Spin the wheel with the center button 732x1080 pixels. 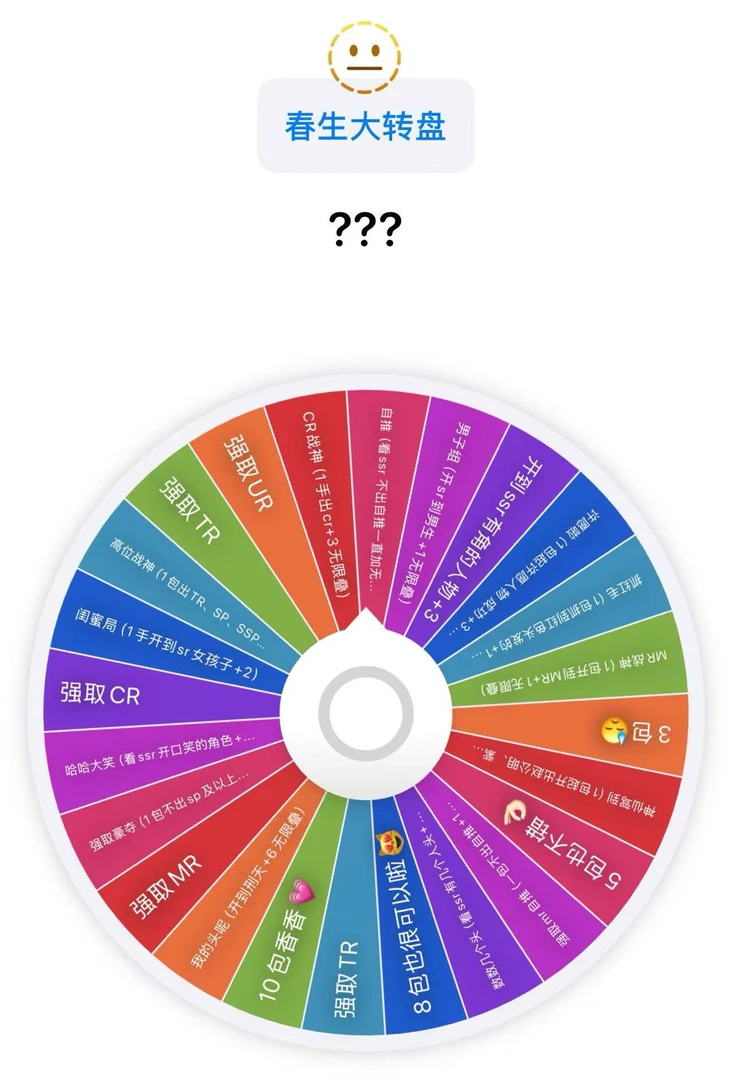(x=365, y=712)
